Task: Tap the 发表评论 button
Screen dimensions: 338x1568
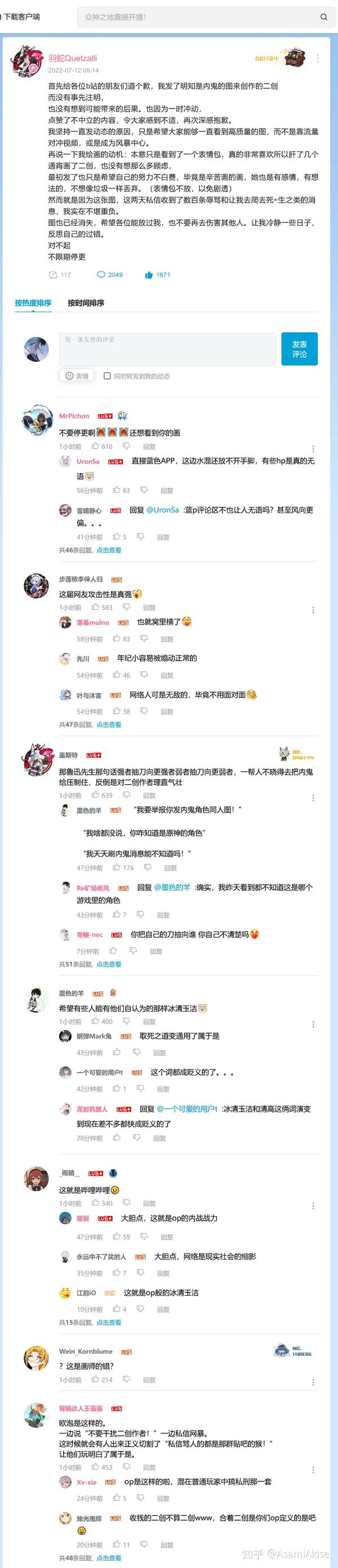Action: click(x=299, y=349)
